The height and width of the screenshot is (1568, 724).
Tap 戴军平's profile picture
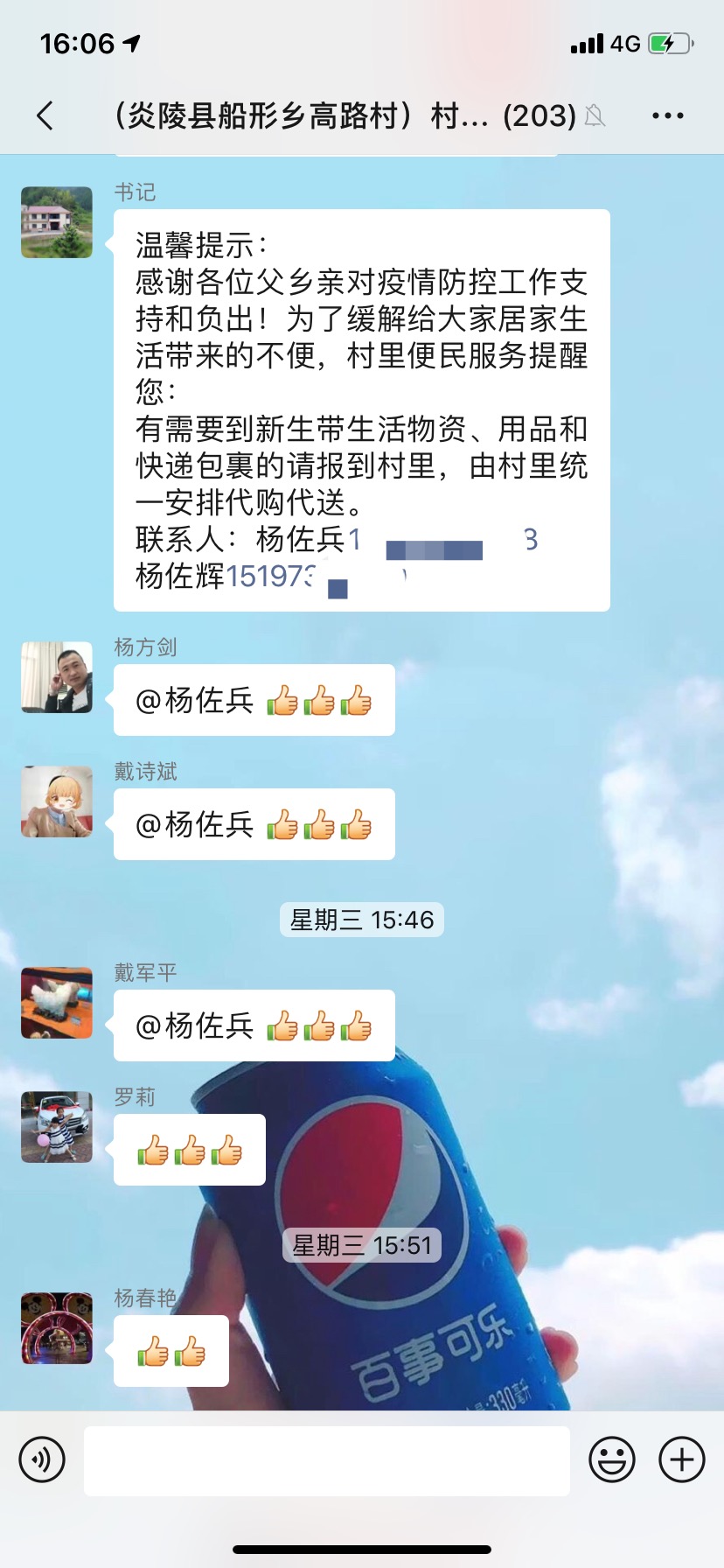(57, 1003)
